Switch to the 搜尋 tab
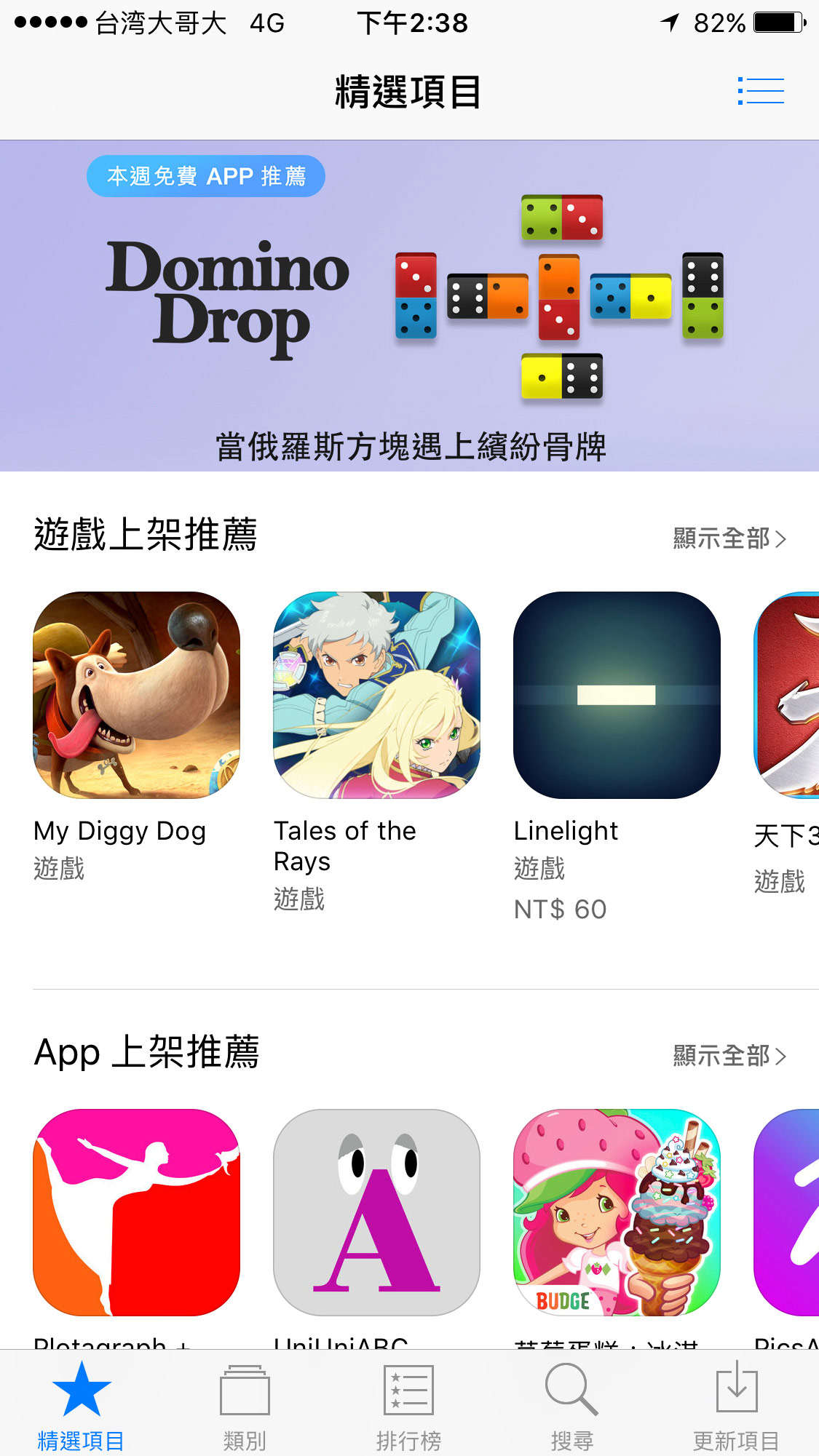 pos(572,1406)
